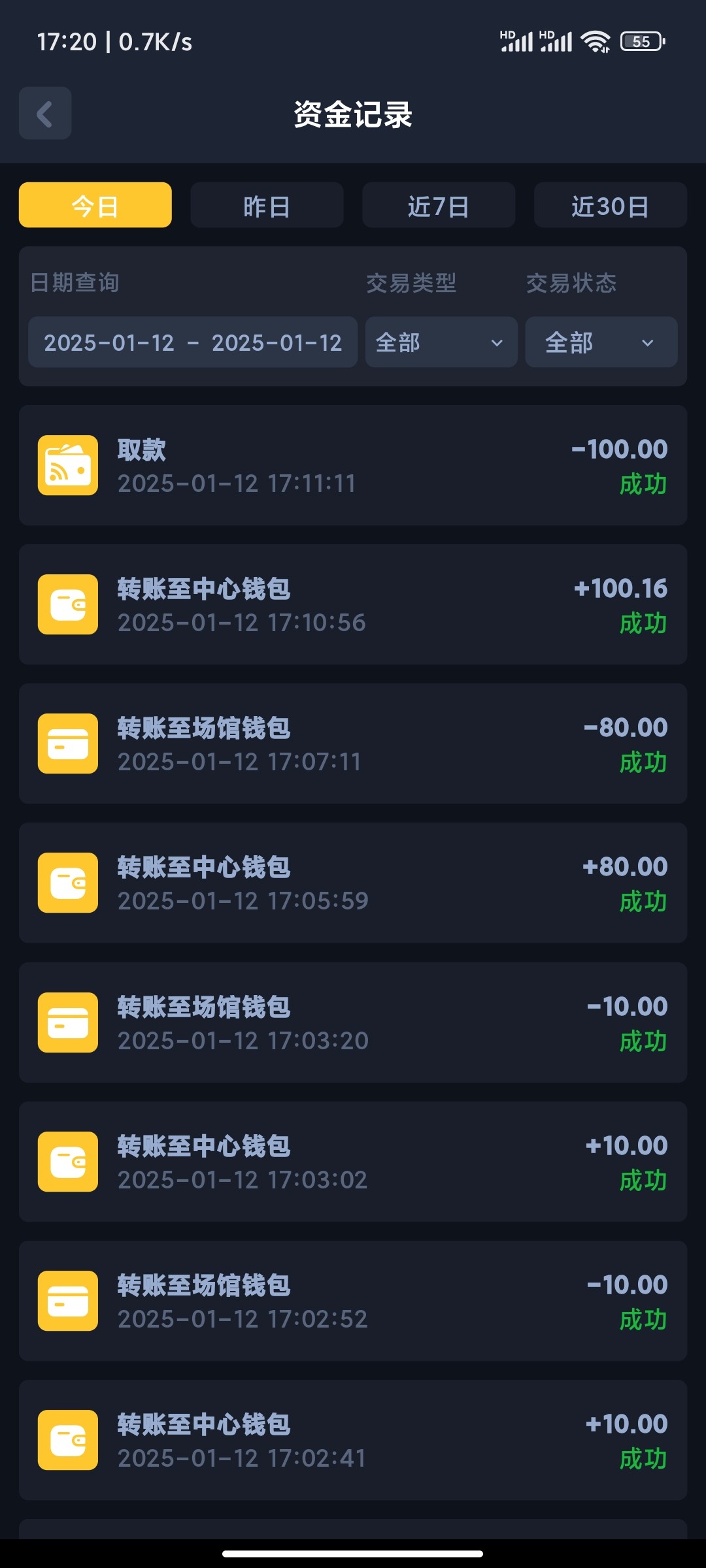Viewport: 706px width, 1568px height.
Task: Open the 取款 record at 17:11:11
Action: (x=353, y=465)
